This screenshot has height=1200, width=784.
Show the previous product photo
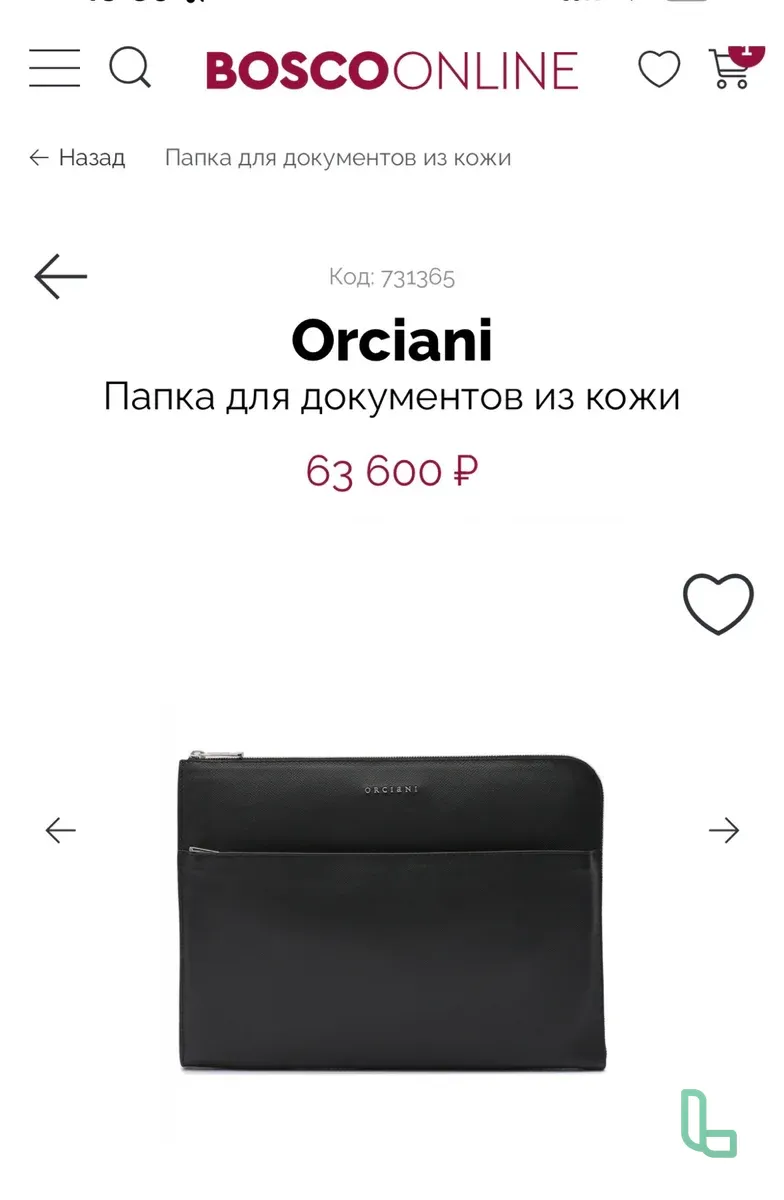[60, 828]
